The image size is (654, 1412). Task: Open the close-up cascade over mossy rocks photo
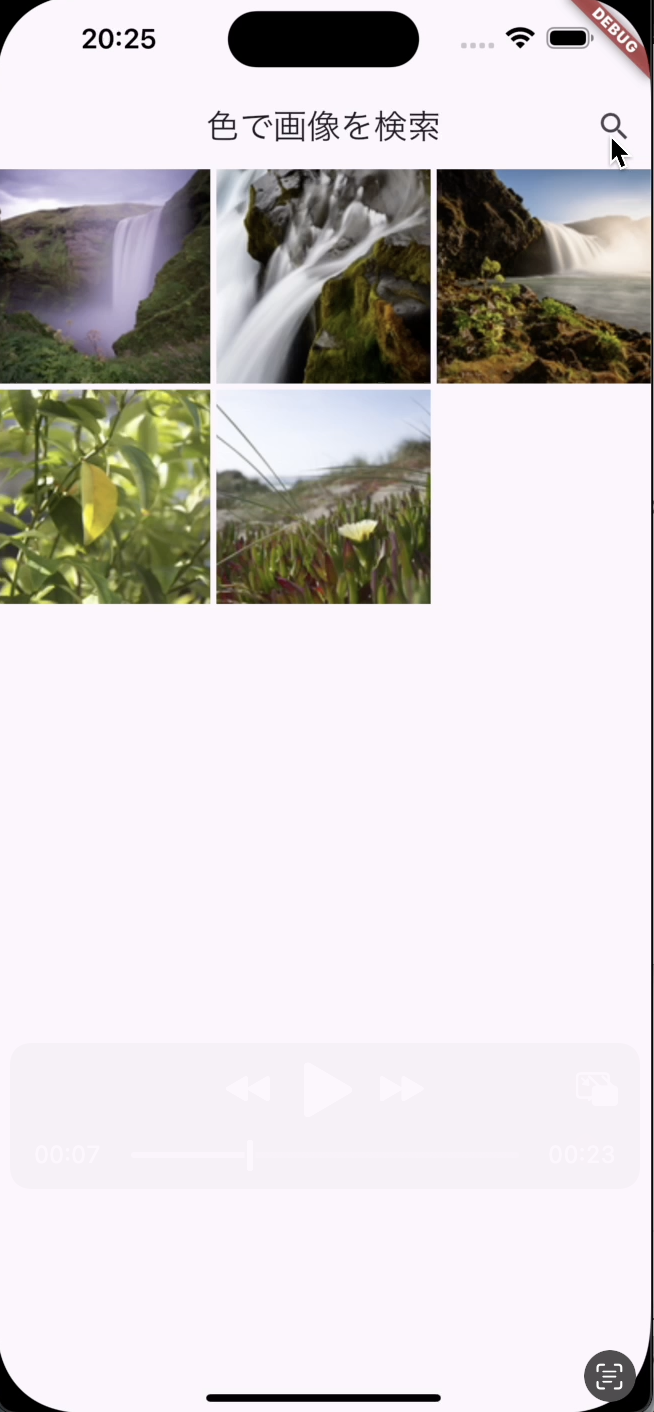(x=323, y=276)
